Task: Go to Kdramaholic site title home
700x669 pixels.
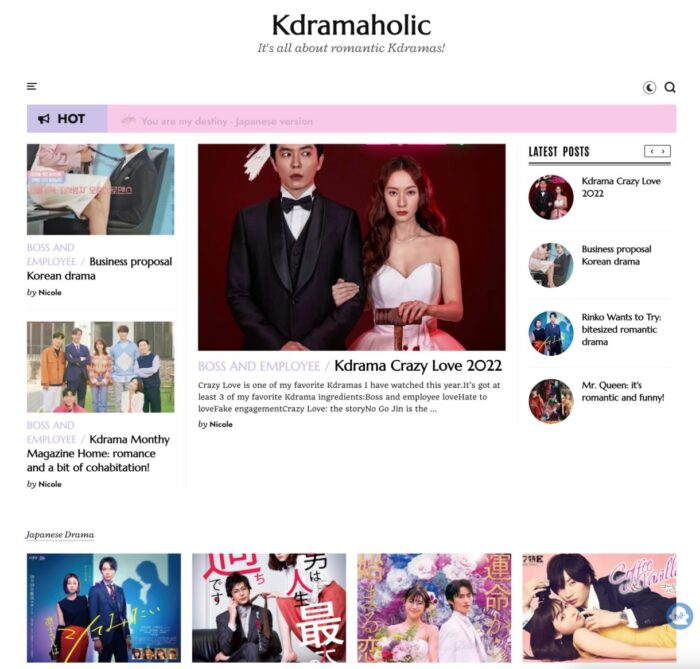Action: [350, 25]
